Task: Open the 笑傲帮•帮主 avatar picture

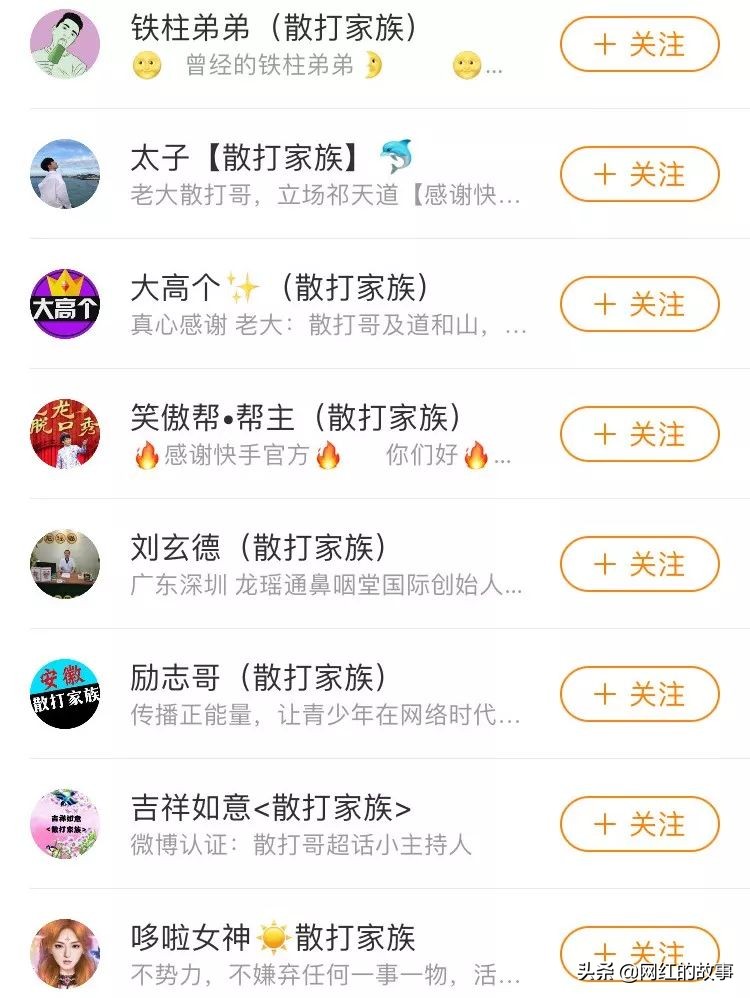Action: (65, 434)
